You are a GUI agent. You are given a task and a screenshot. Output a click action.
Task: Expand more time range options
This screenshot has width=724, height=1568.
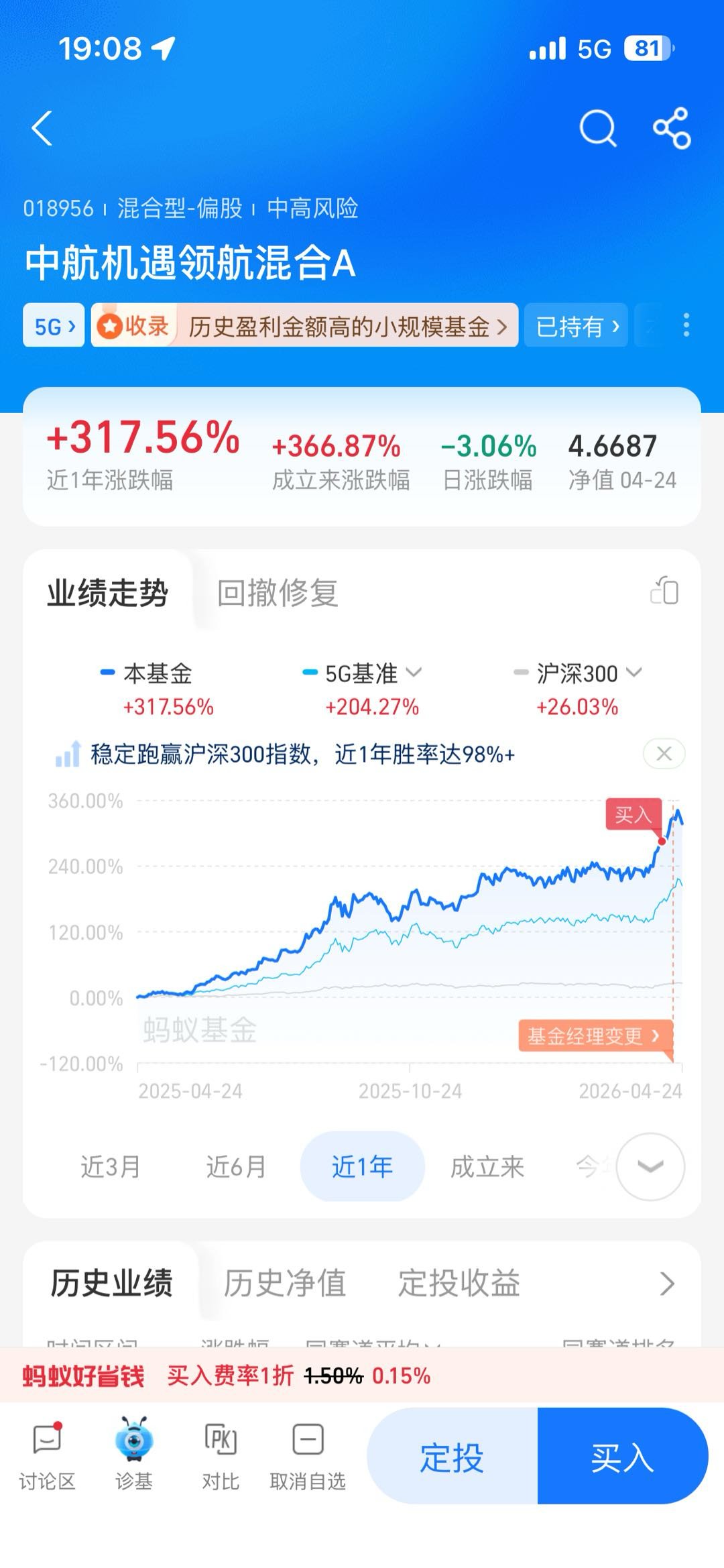650,1167
